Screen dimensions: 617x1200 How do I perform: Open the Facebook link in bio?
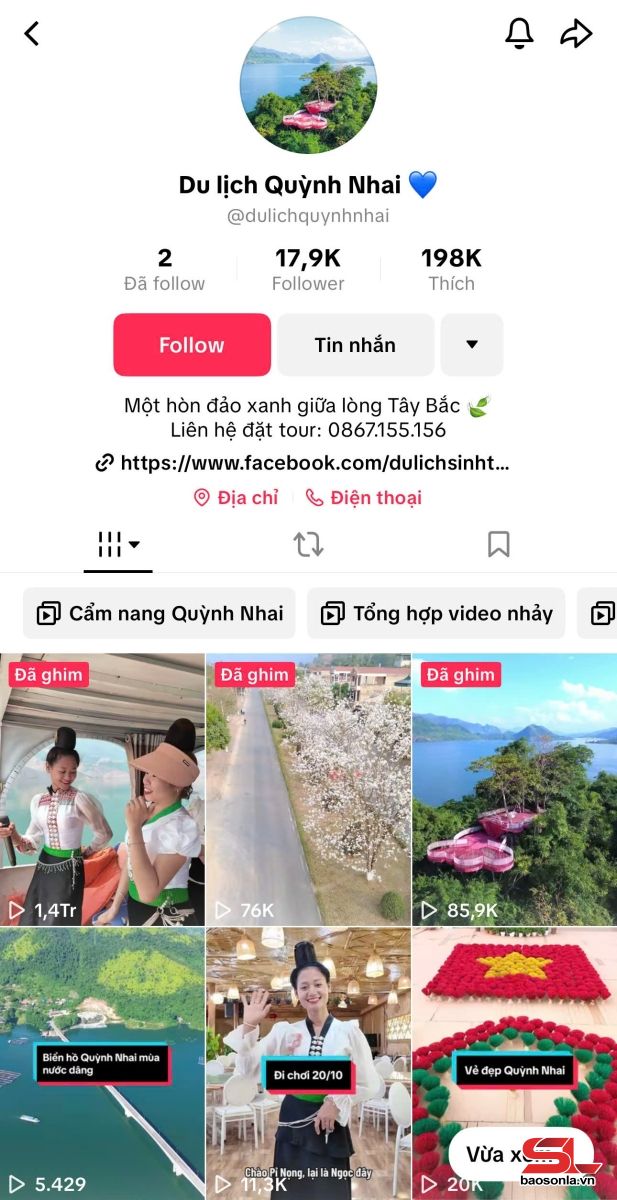click(x=303, y=463)
